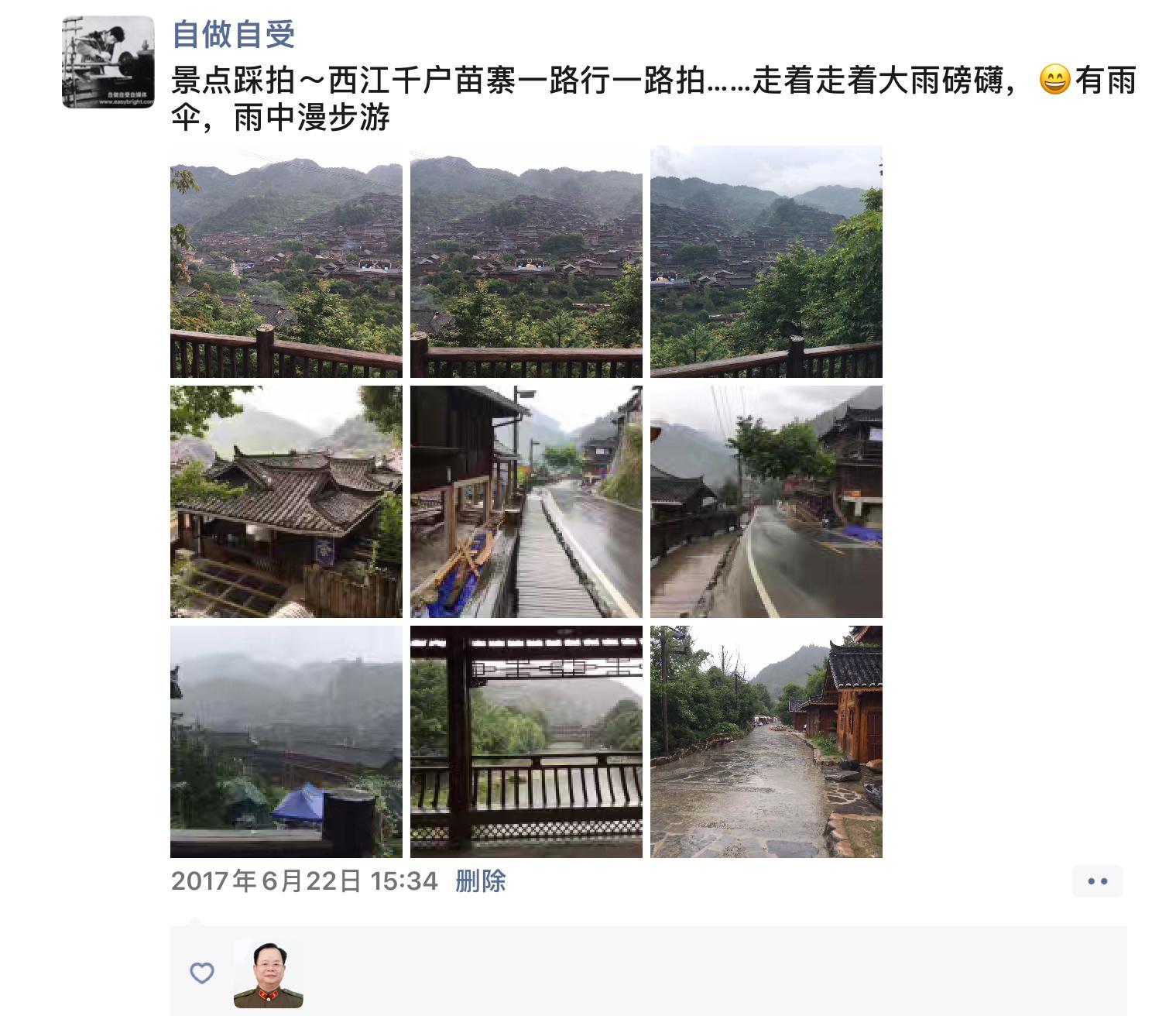The height and width of the screenshot is (1016, 1176).
Task: Open the misty photo with blue tent
Action: pyautogui.click(x=286, y=742)
